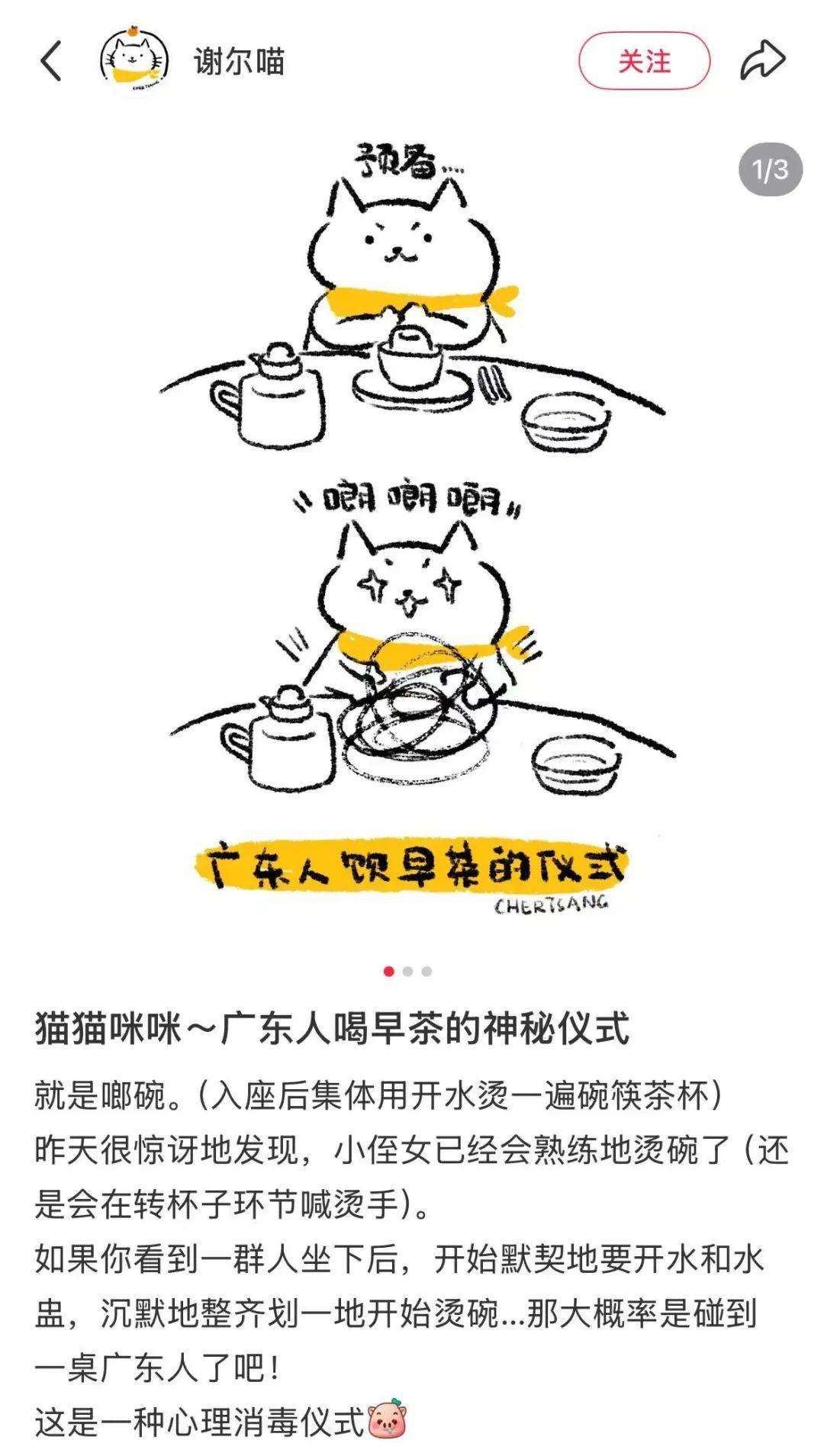Tap the comic image to view fullscreen

tap(412, 534)
